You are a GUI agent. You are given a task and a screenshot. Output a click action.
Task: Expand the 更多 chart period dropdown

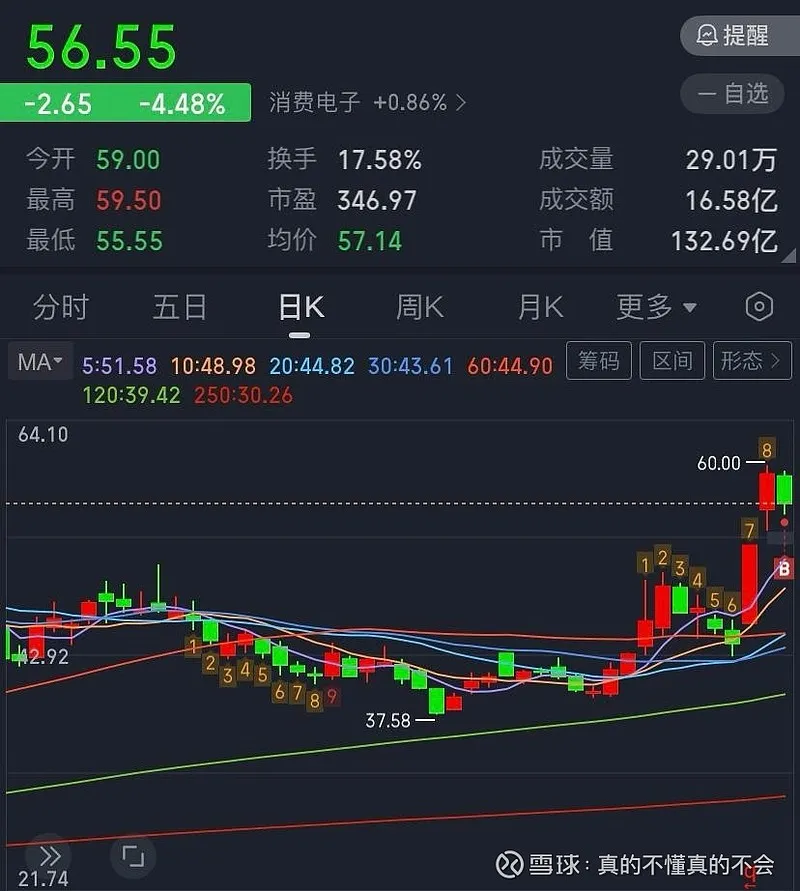[656, 307]
